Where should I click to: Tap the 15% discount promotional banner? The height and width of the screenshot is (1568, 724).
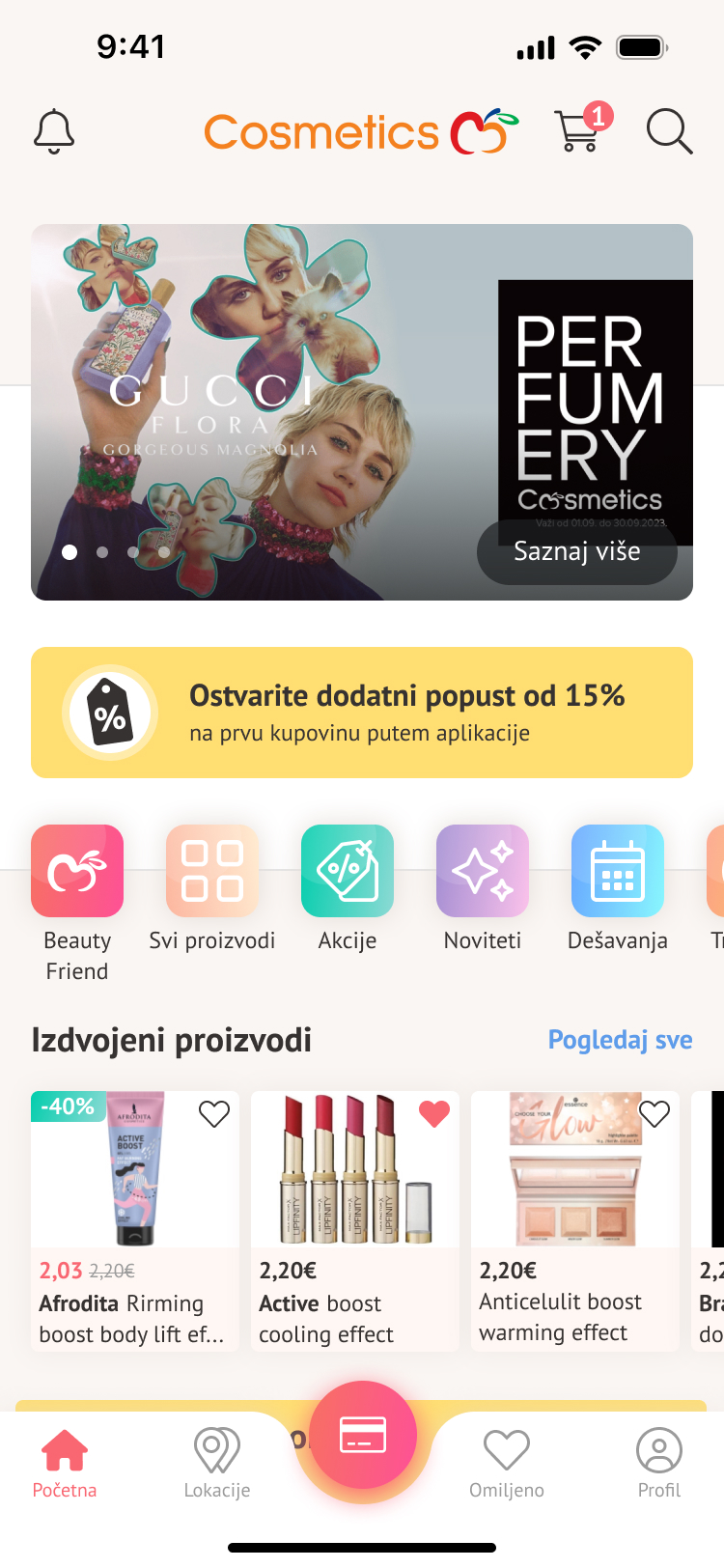click(362, 712)
